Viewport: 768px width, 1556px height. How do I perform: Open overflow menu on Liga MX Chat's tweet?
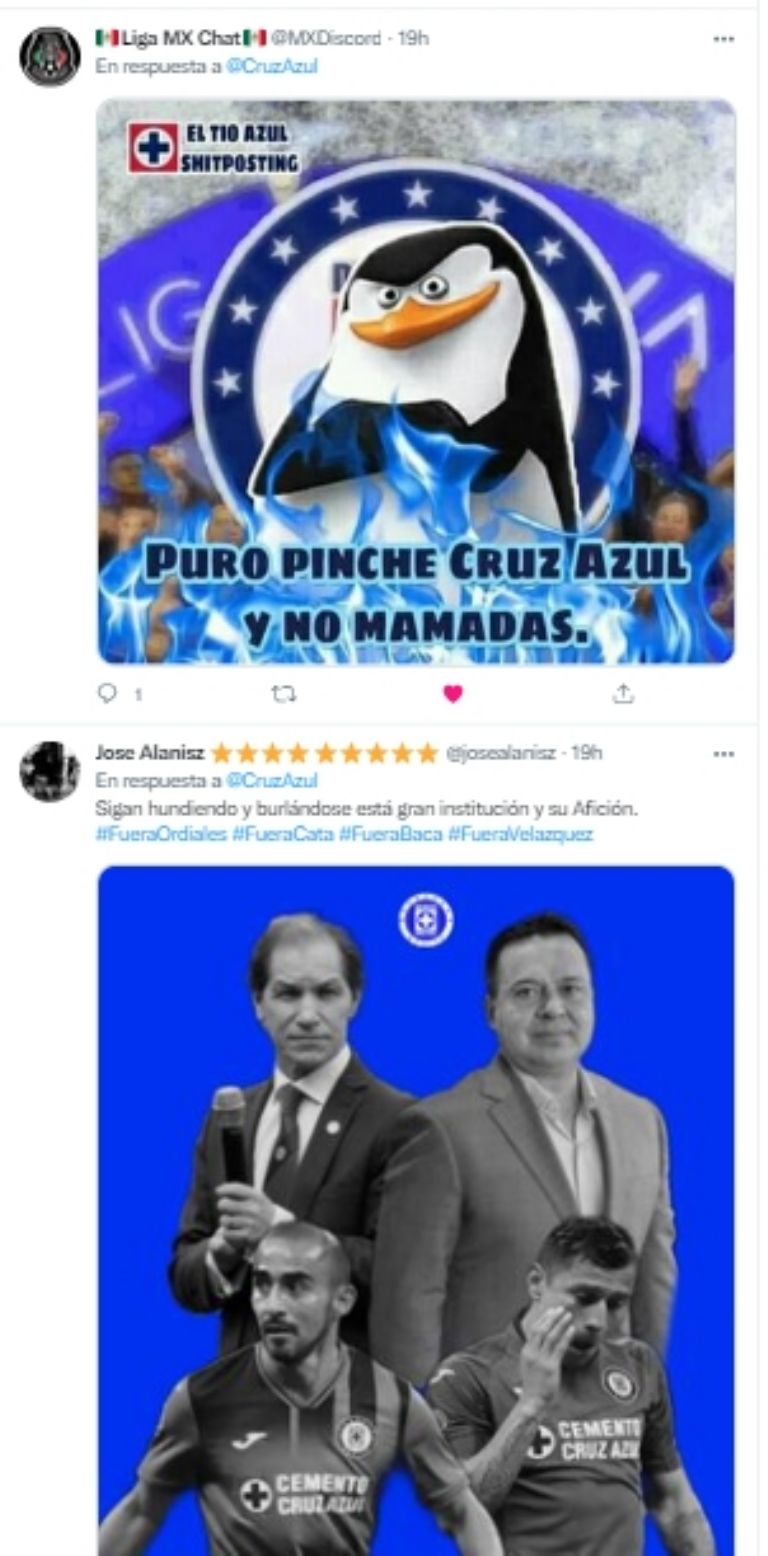click(724, 39)
